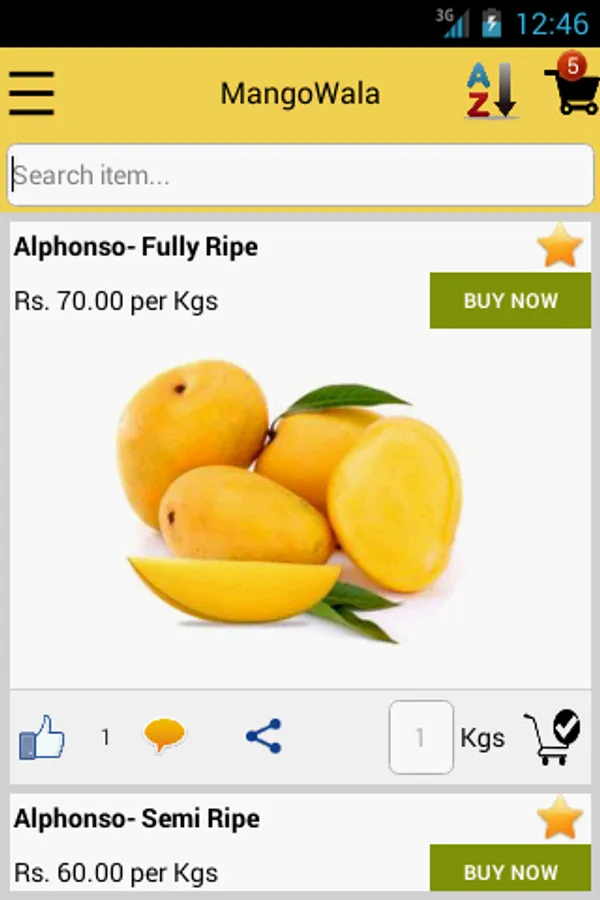Toggle favorite star for Alphonso- Fully Ripe
This screenshot has height=900, width=600.
coord(559,247)
